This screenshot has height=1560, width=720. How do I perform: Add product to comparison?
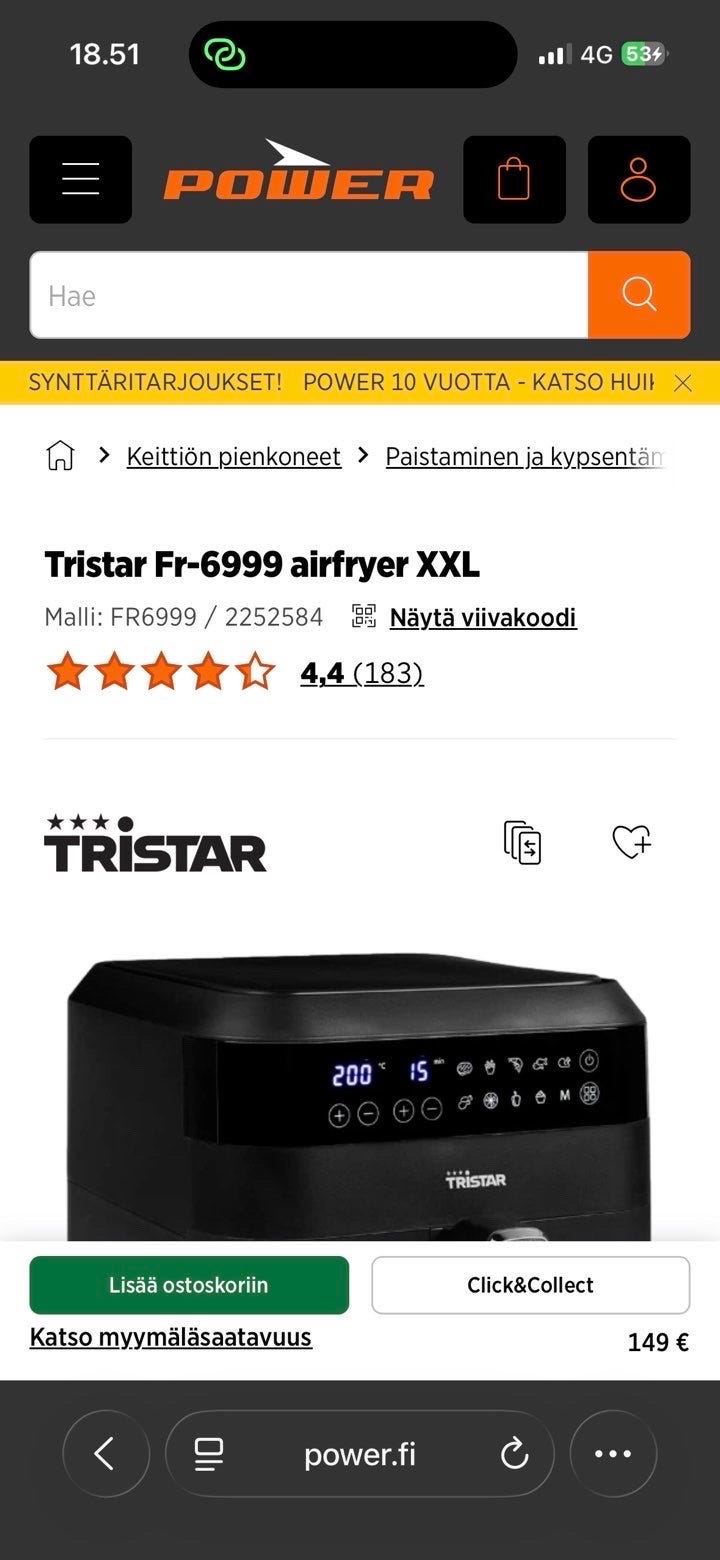pyautogui.click(x=522, y=842)
